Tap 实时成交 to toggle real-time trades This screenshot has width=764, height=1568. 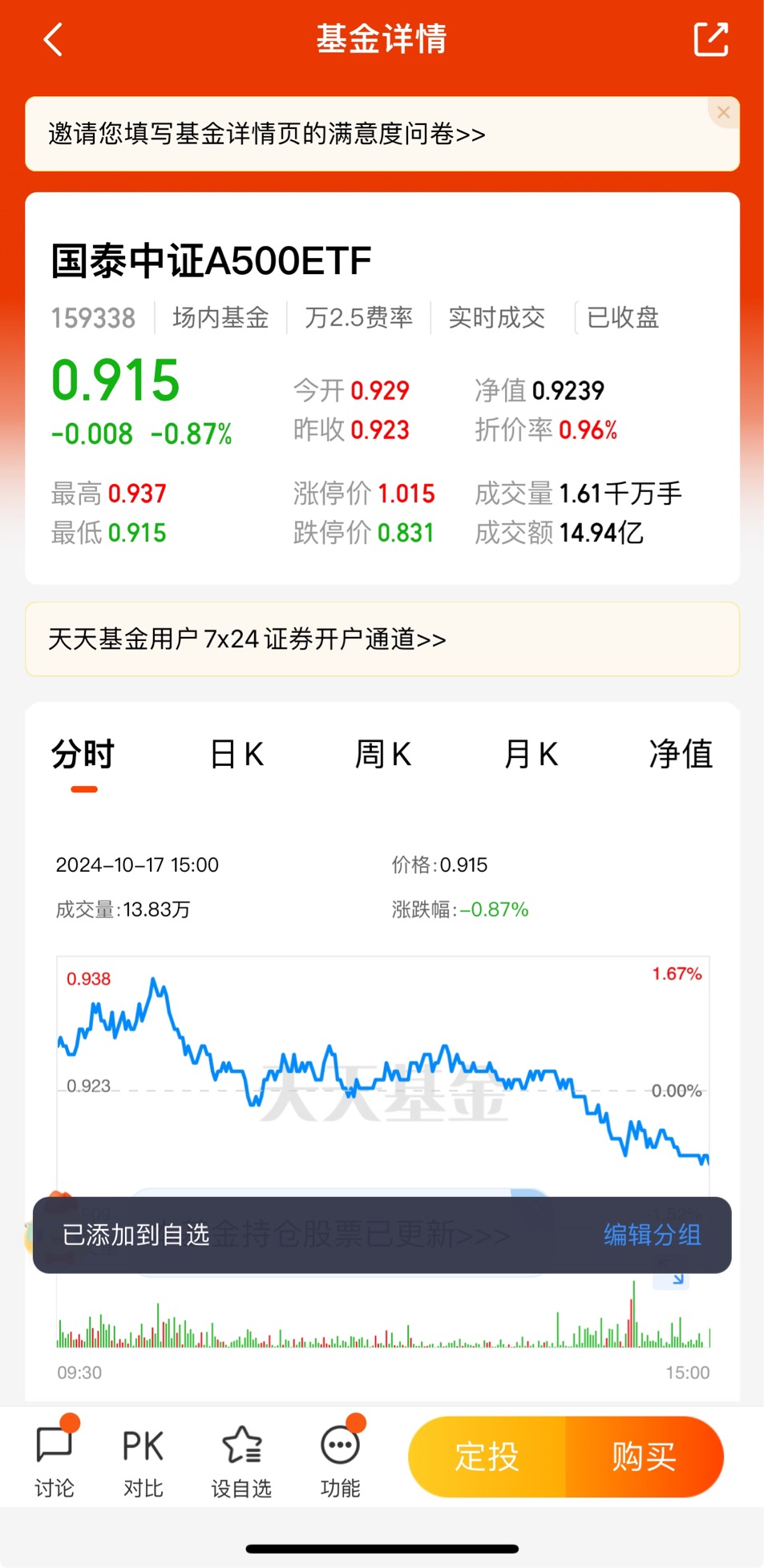(x=498, y=317)
